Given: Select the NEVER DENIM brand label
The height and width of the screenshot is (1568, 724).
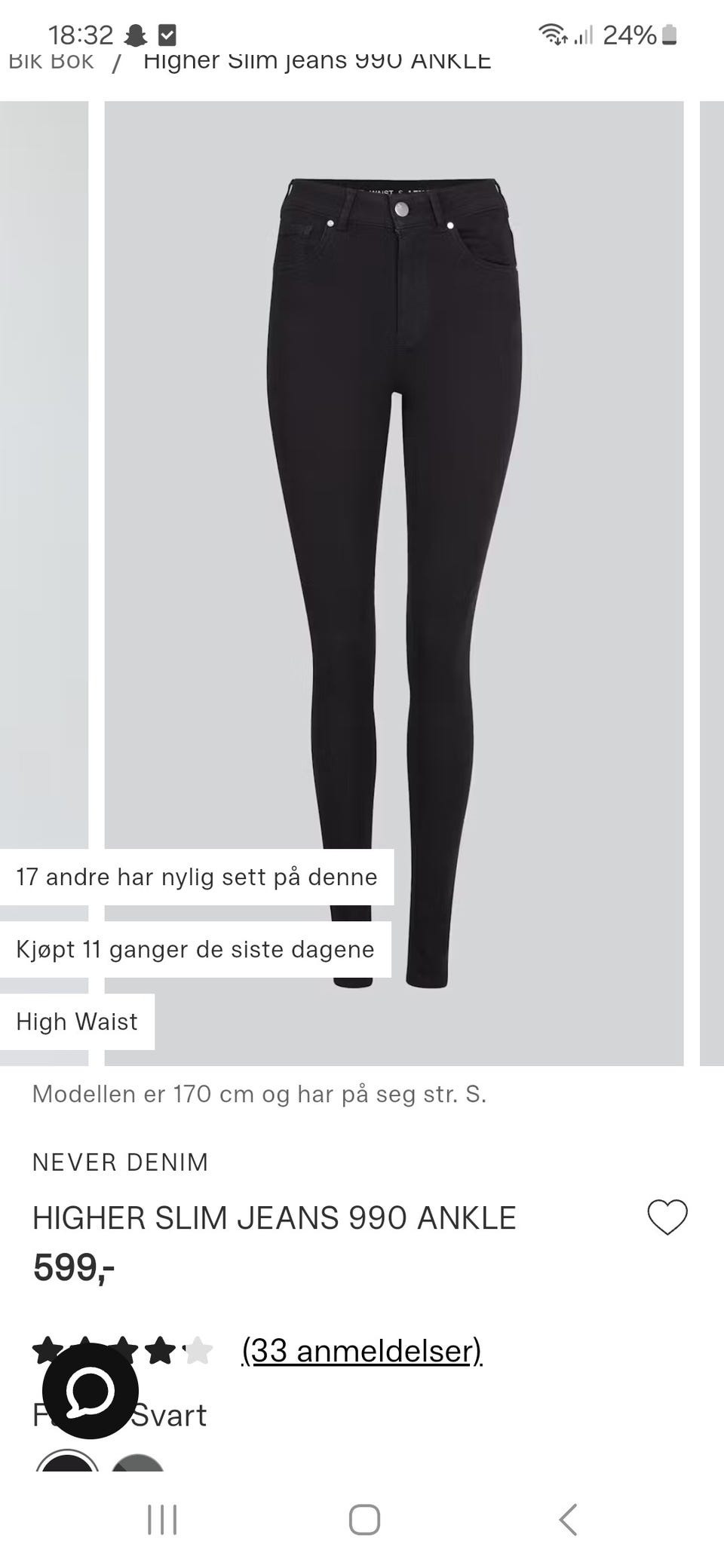Looking at the screenshot, I should pos(119,1162).
